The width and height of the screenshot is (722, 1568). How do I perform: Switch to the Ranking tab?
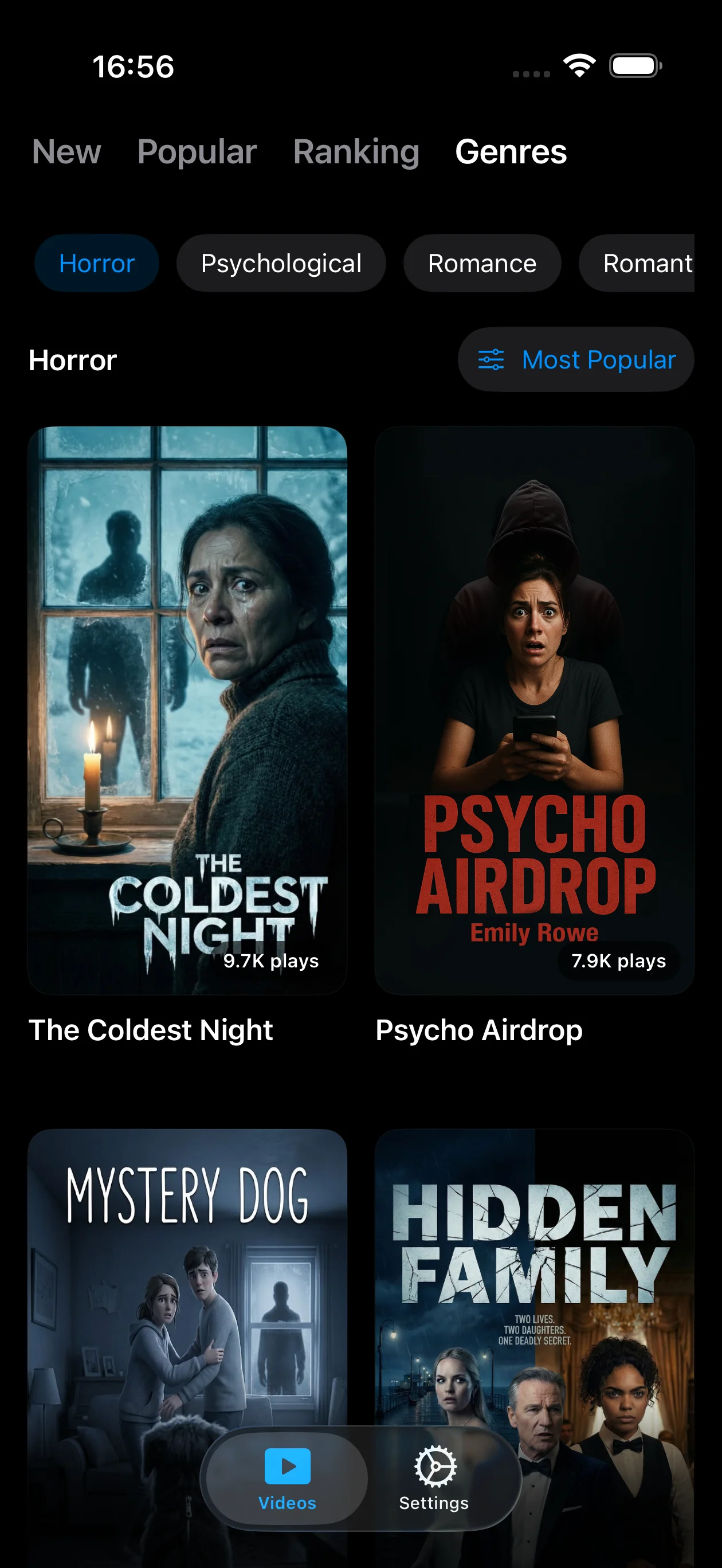355,151
